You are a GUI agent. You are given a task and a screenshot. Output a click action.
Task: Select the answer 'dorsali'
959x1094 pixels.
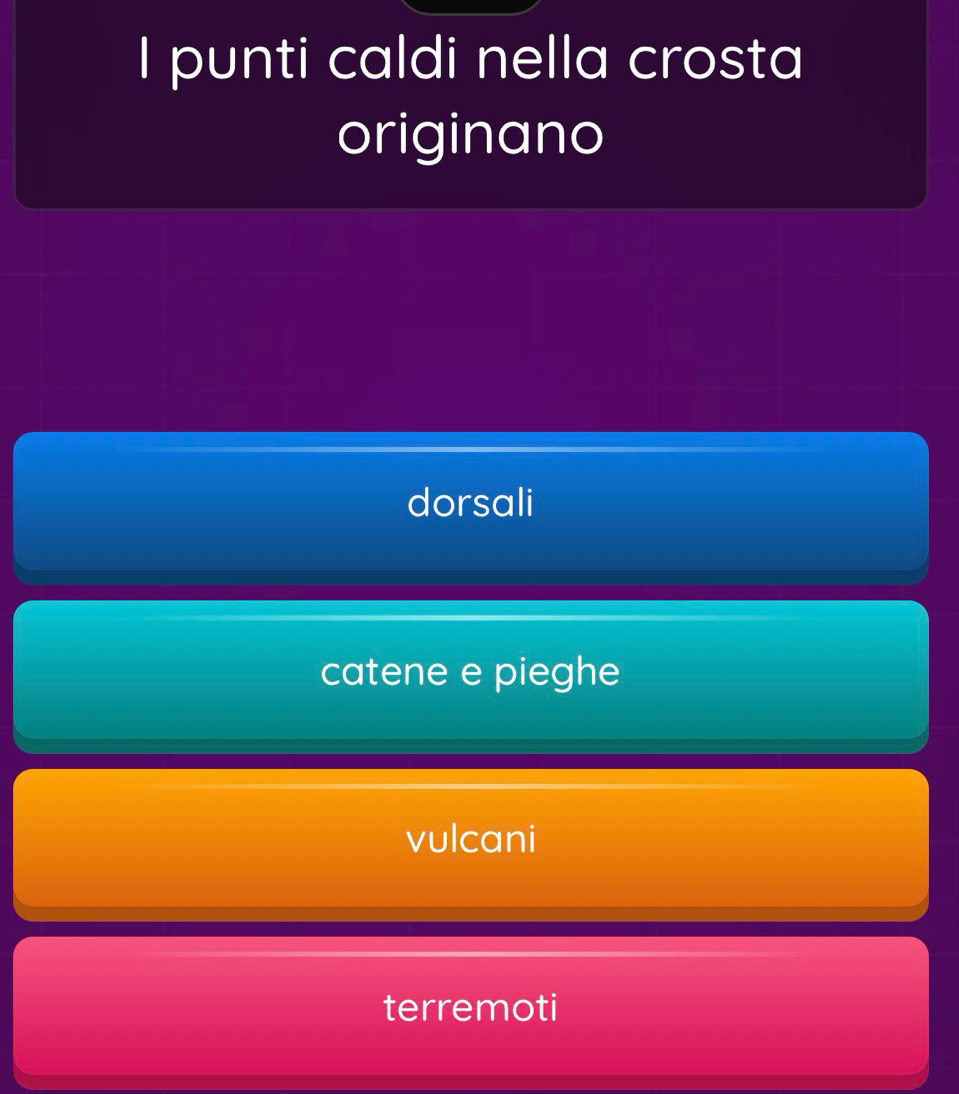click(x=470, y=503)
